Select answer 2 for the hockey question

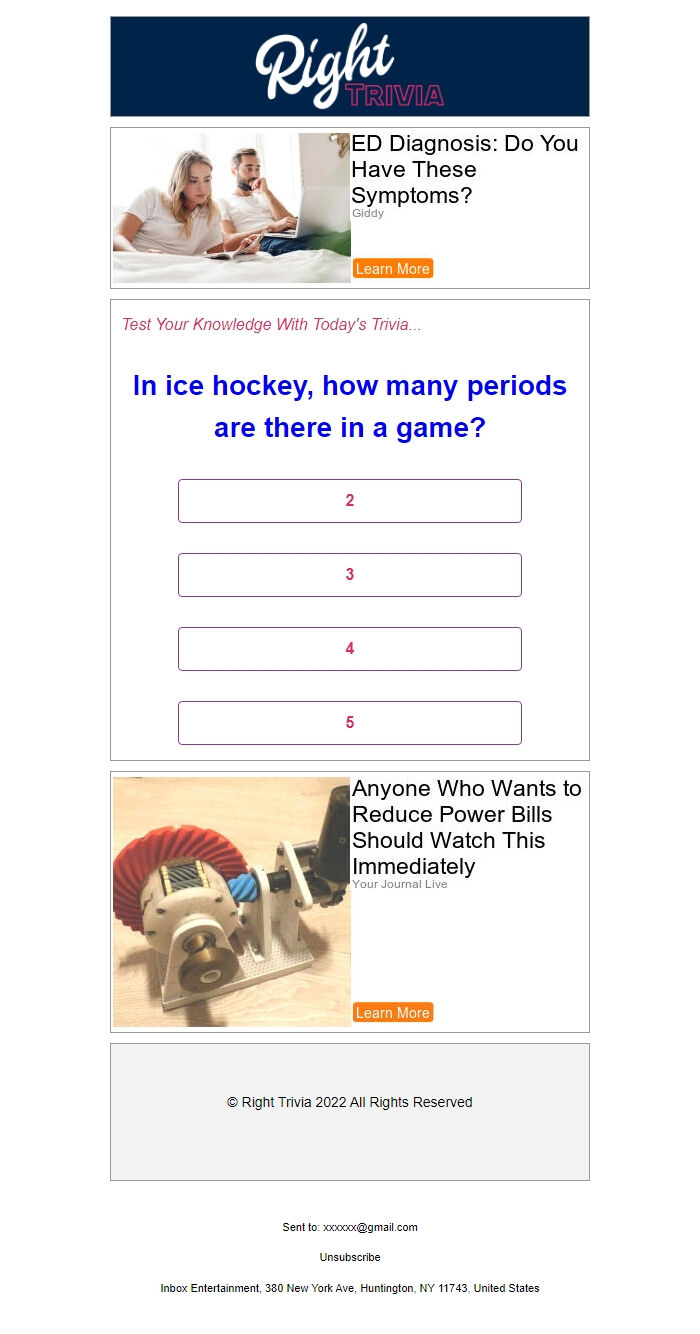click(349, 501)
